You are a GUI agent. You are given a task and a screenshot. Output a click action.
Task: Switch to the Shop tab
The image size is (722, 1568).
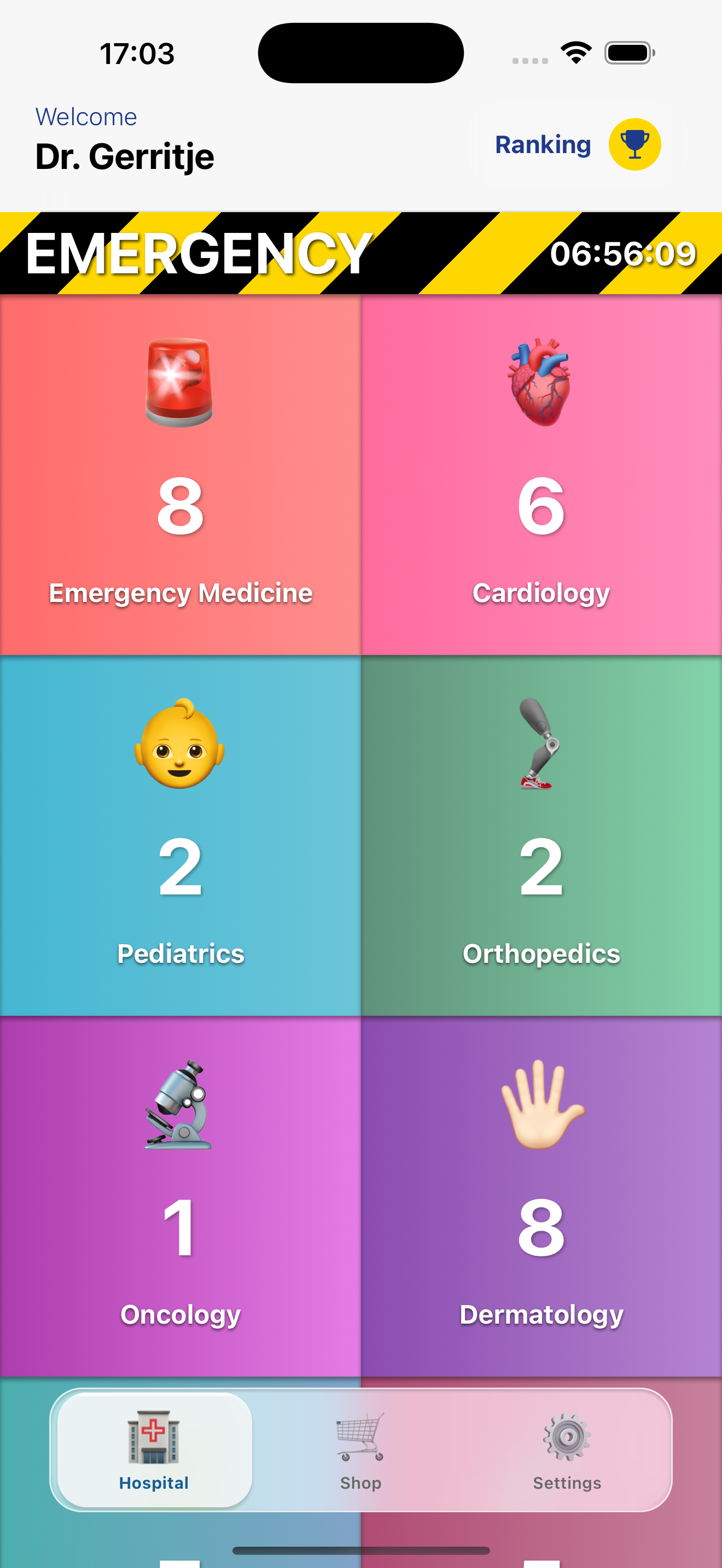coord(359,1455)
